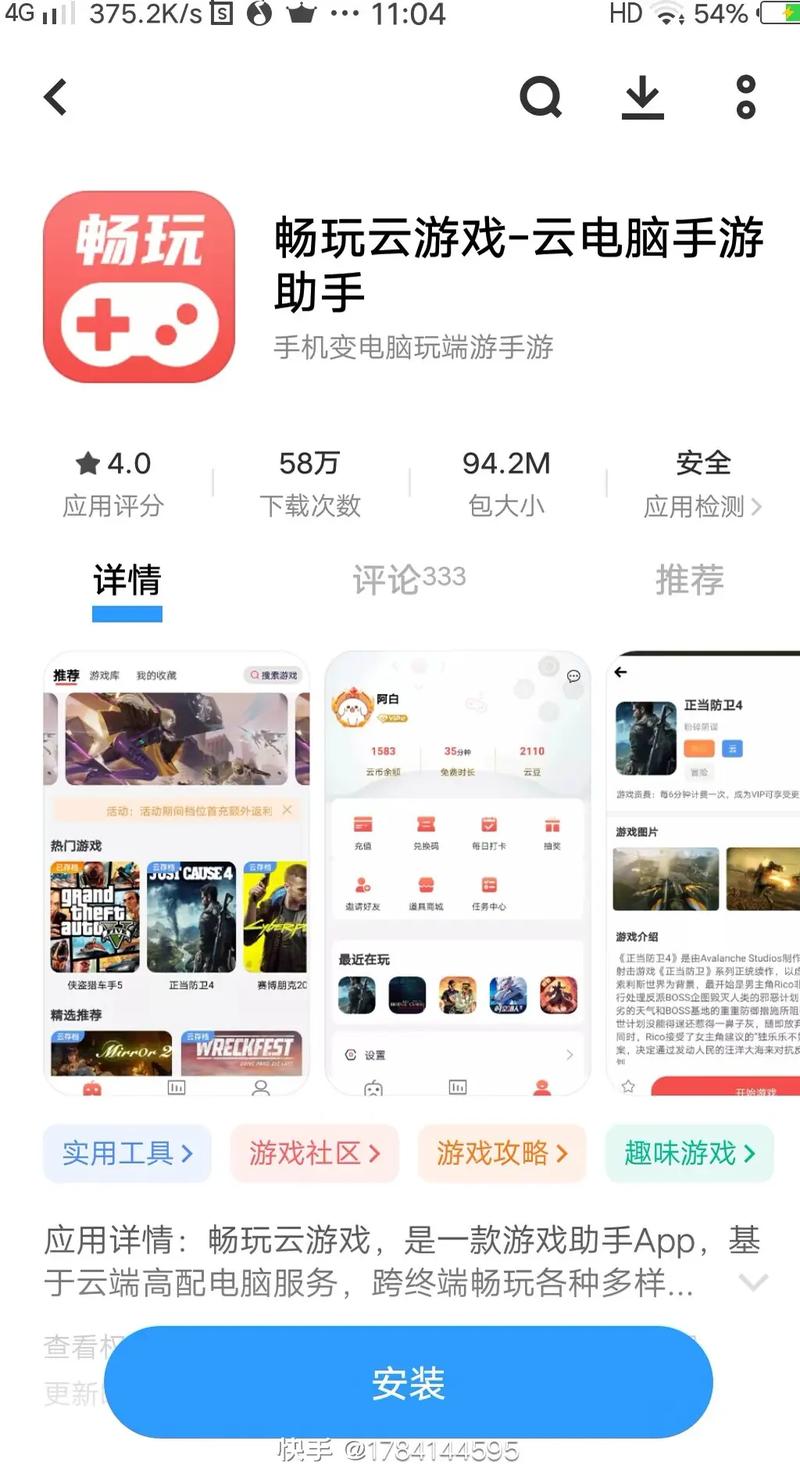The image size is (800, 1480).
Task: Open the overflow menu icon at top right
Action: point(744,97)
